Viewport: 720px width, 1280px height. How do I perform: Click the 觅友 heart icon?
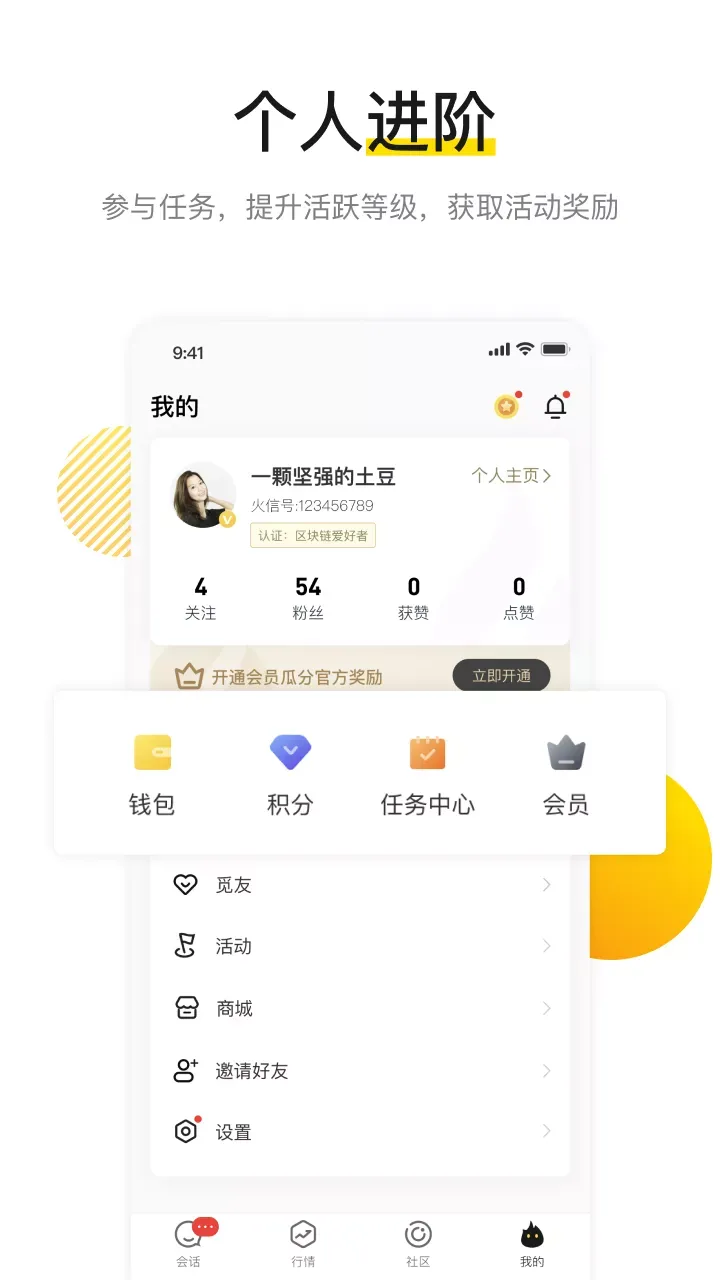(185, 884)
